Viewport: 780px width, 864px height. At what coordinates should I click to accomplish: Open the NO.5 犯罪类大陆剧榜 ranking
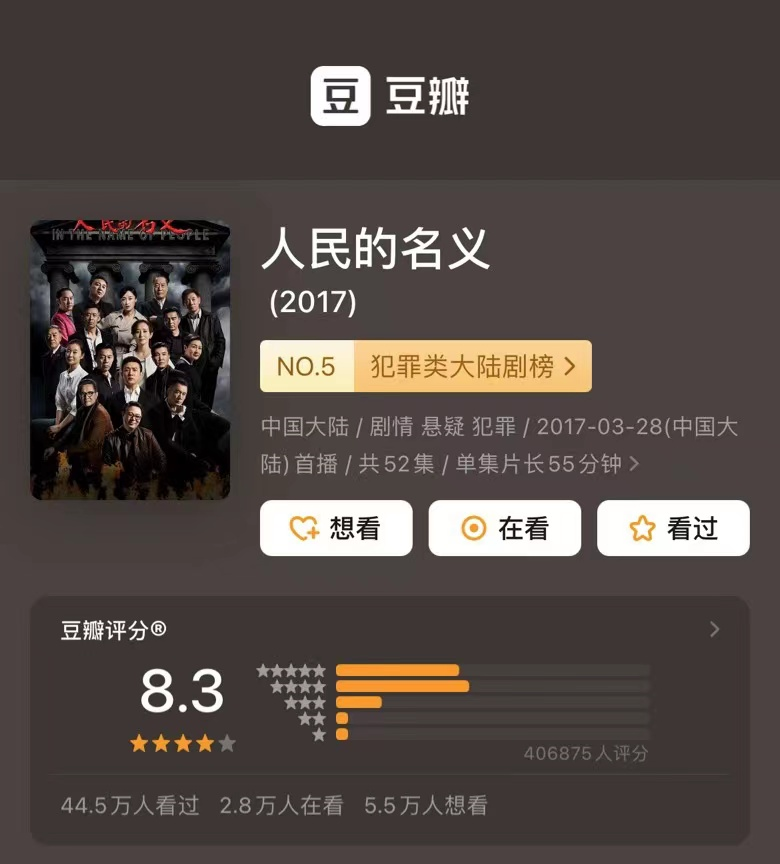coord(425,366)
